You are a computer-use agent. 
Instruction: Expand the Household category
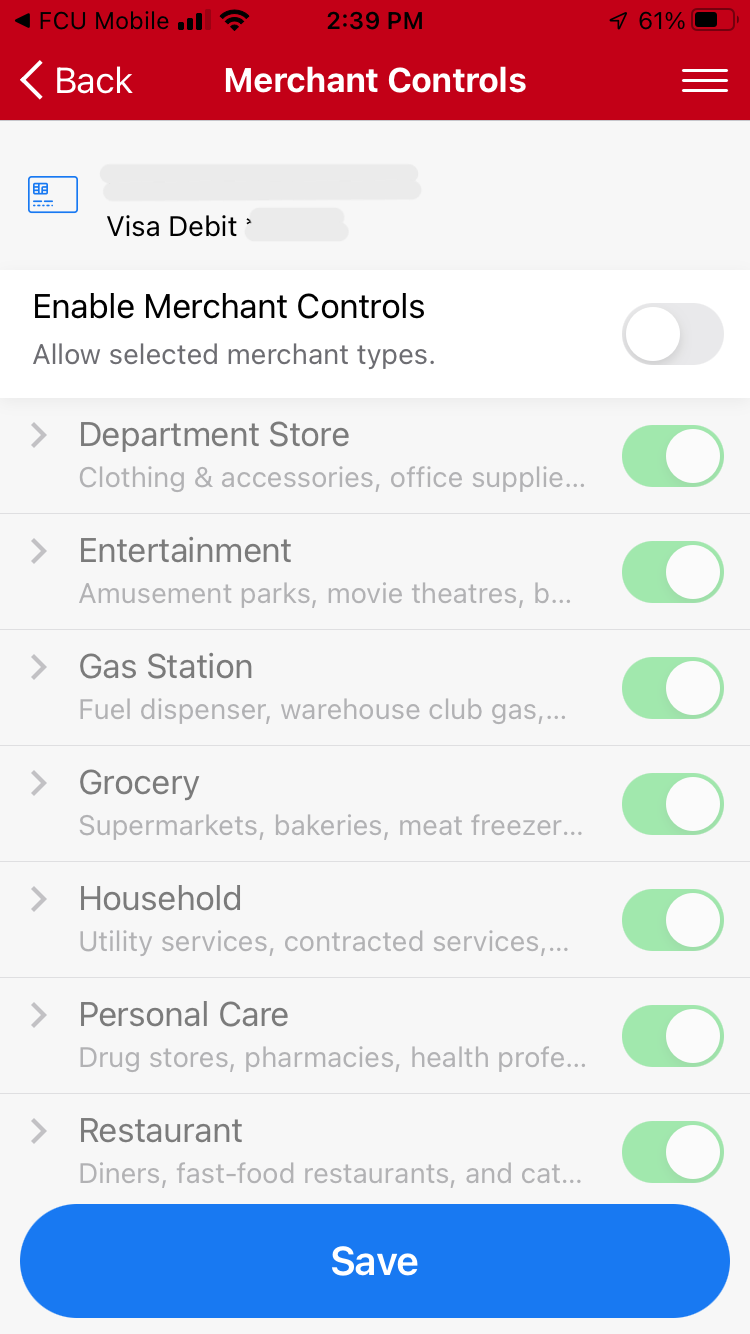pos(39,899)
